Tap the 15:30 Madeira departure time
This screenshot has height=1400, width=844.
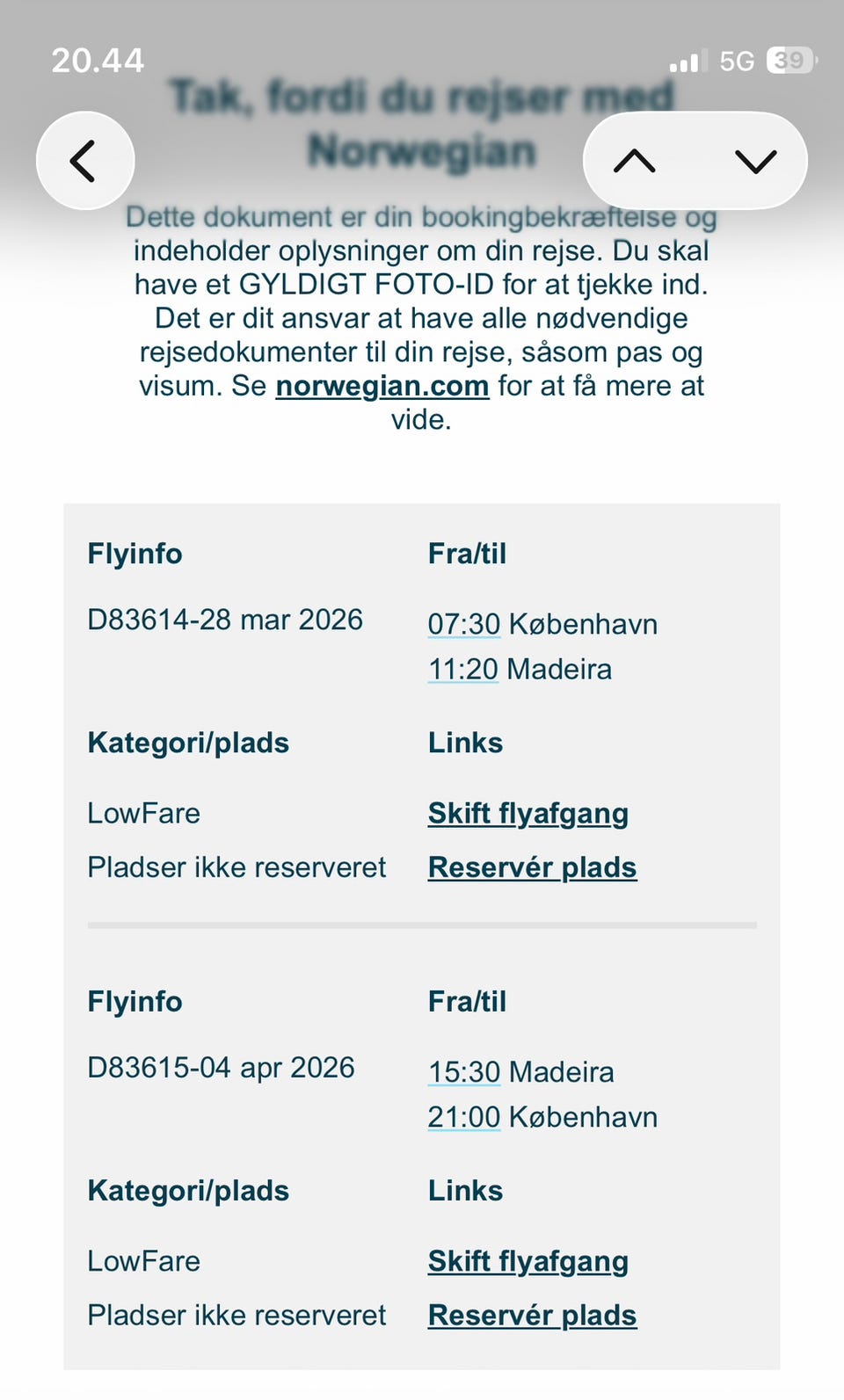463,1072
